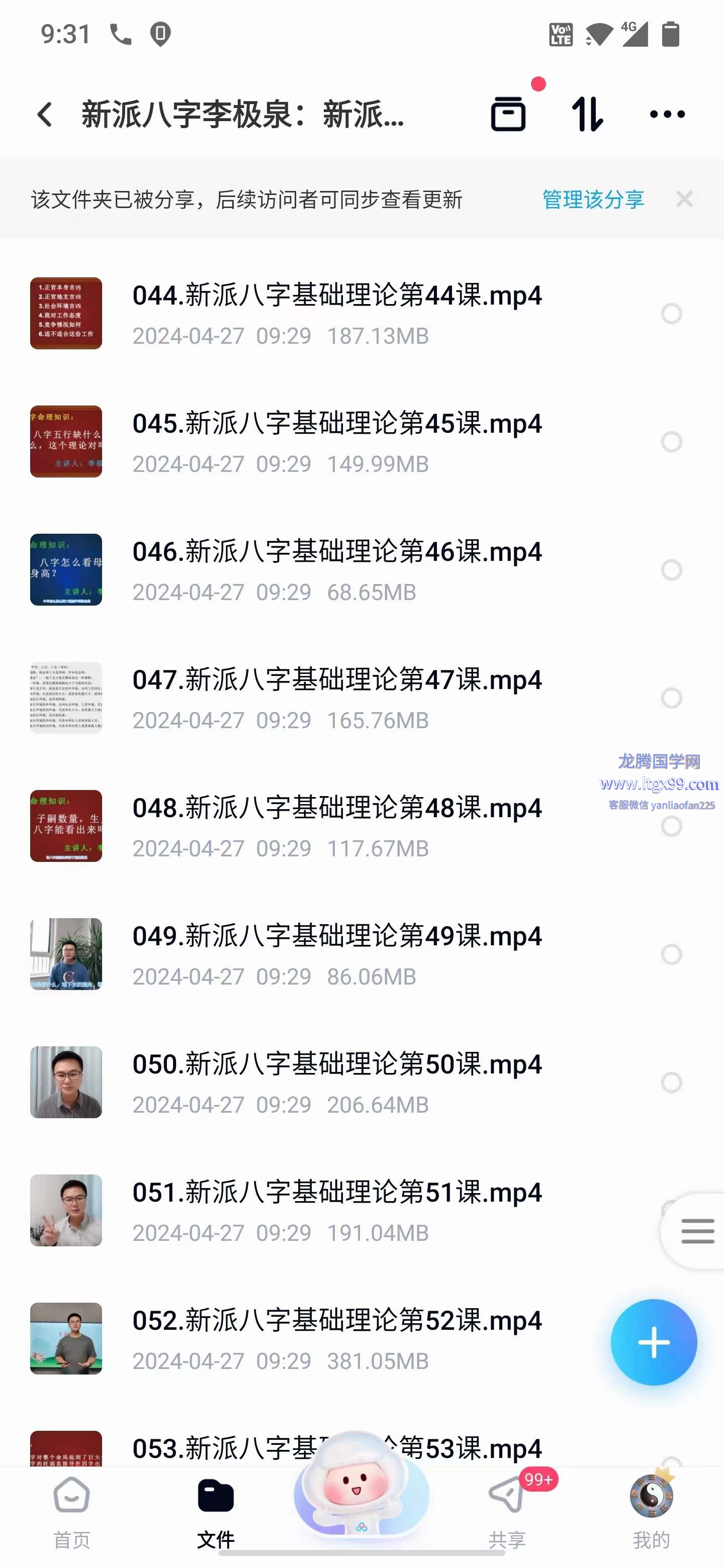Dismiss the folder shared notice

pyautogui.click(x=684, y=199)
